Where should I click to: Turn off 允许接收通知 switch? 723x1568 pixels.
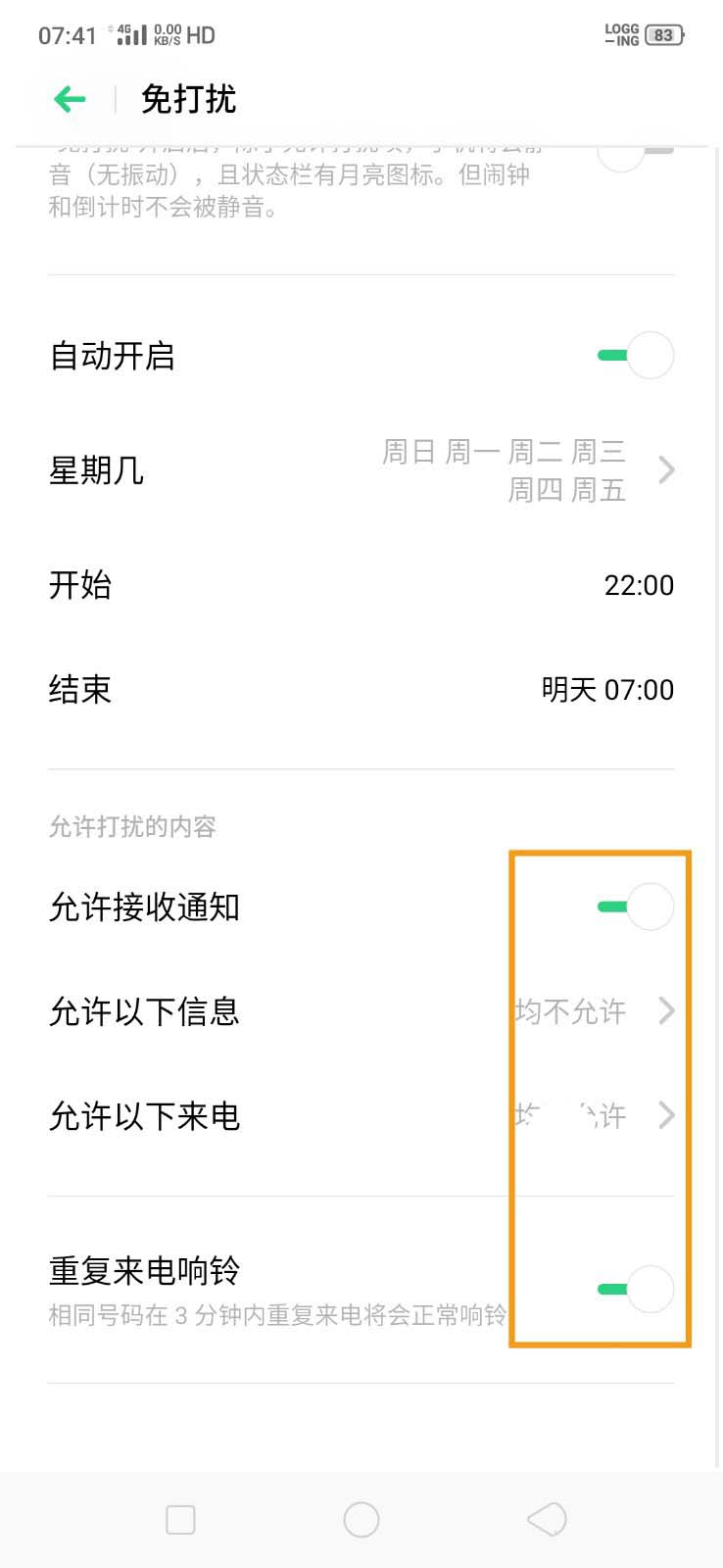tap(632, 907)
